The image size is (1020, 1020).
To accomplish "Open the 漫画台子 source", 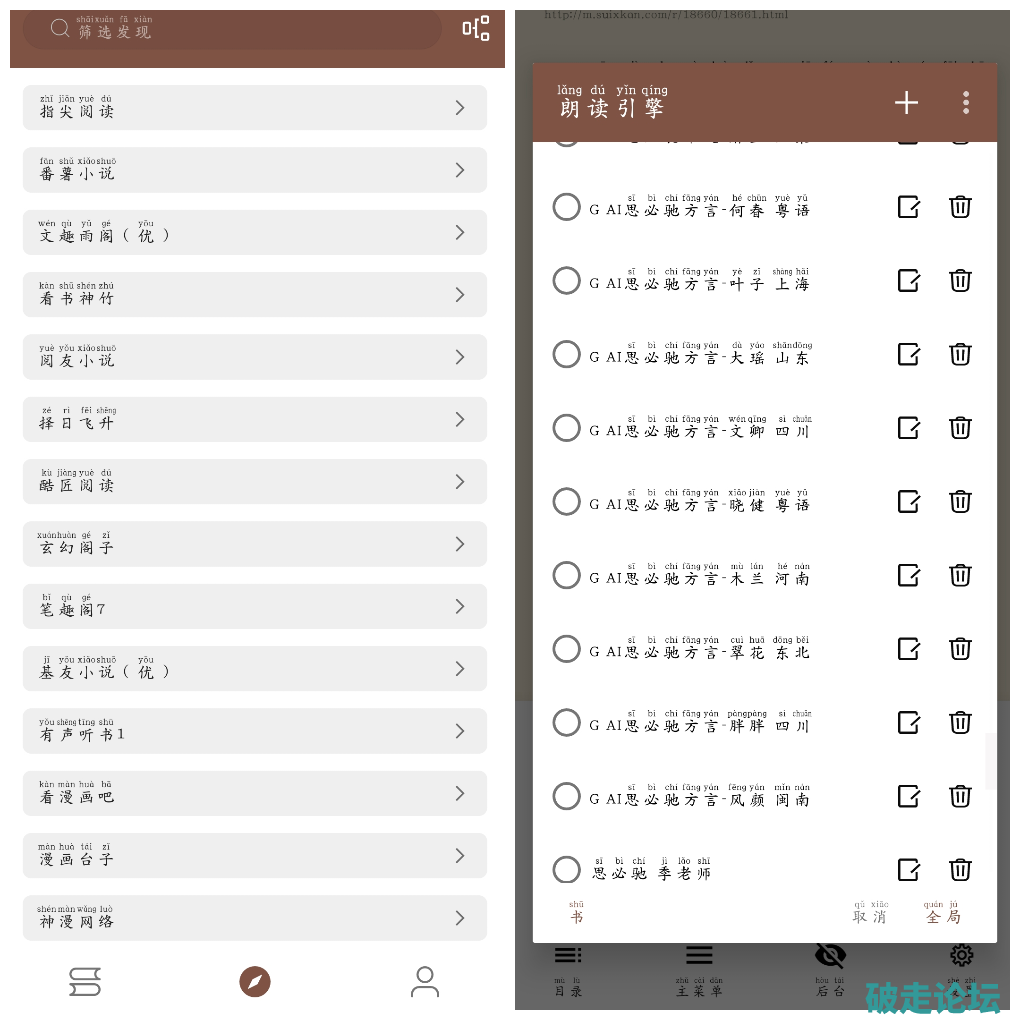I will click(x=254, y=855).
